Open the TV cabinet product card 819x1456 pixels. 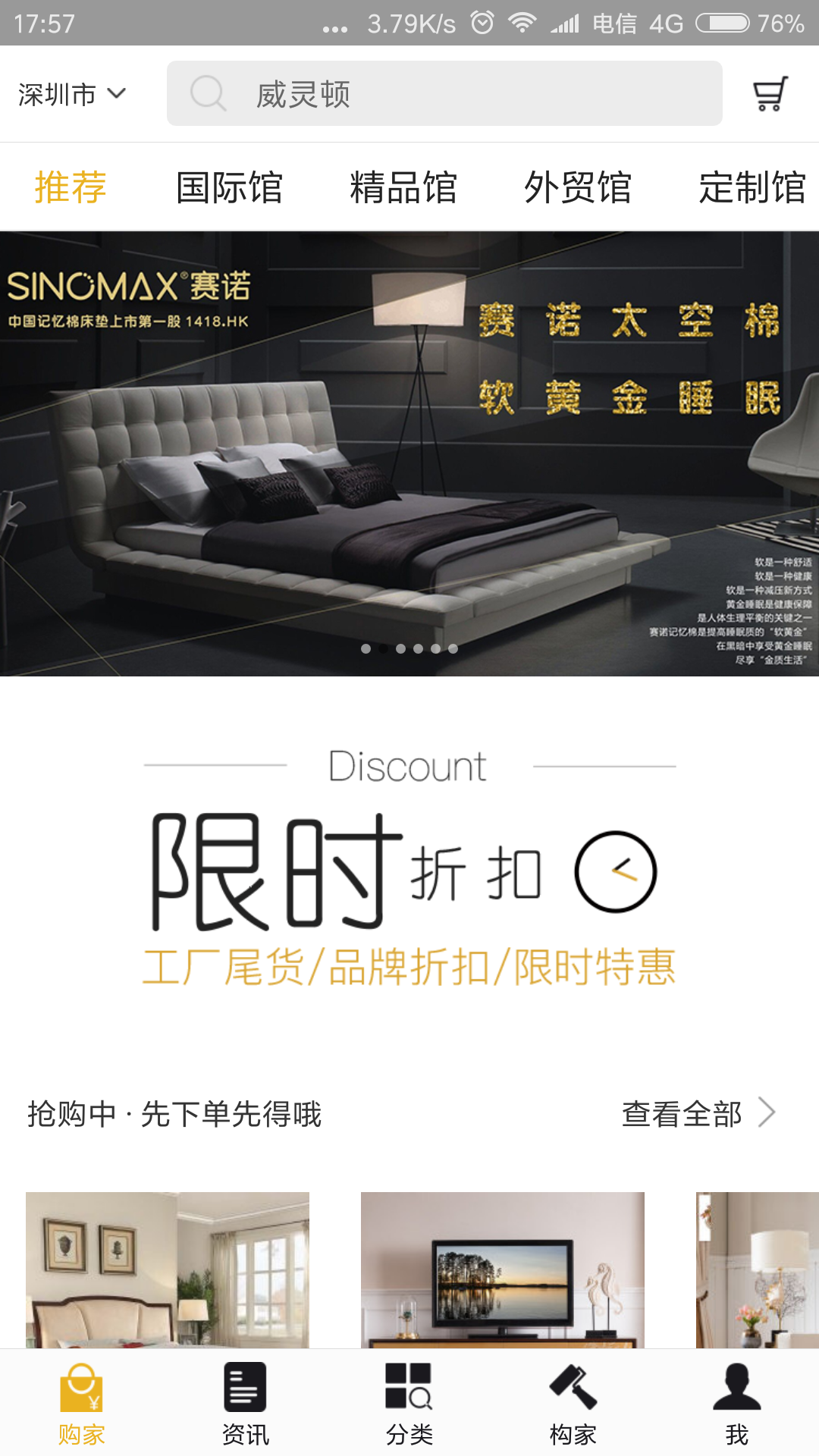pos(503,1269)
